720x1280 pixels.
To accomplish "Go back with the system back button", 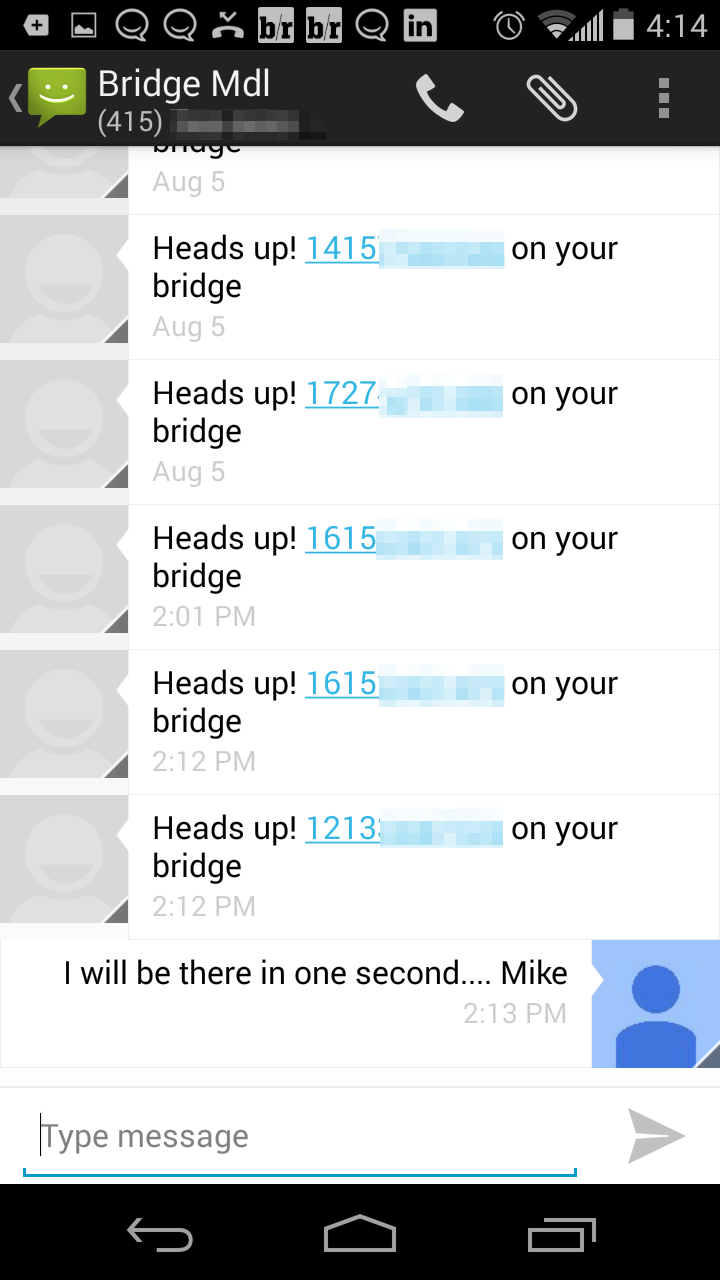I will pyautogui.click(x=160, y=1234).
